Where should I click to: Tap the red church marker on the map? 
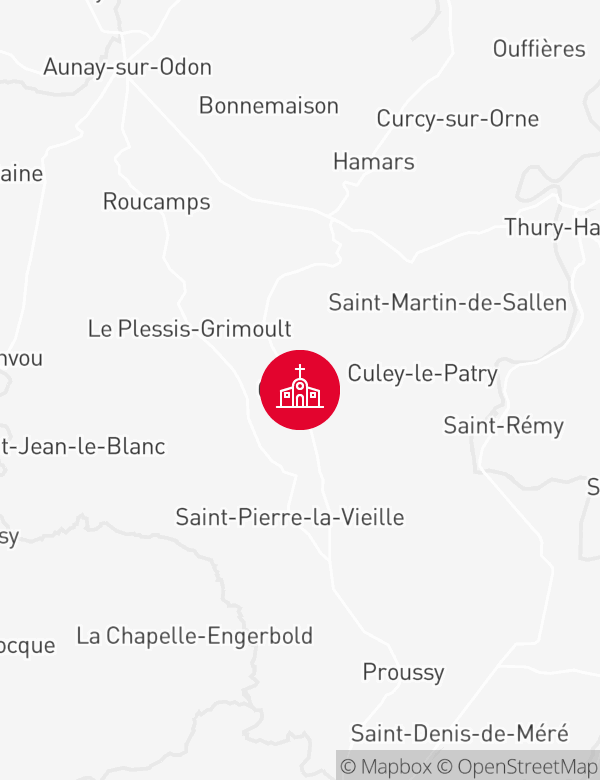click(x=299, y=390)
